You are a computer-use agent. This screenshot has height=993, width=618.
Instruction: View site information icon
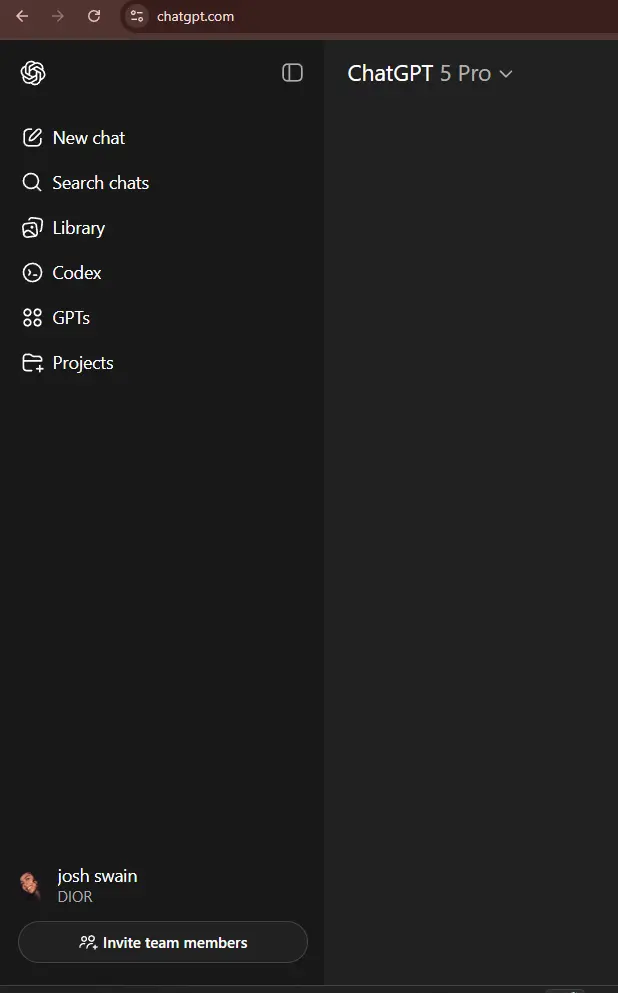[137, 16]
